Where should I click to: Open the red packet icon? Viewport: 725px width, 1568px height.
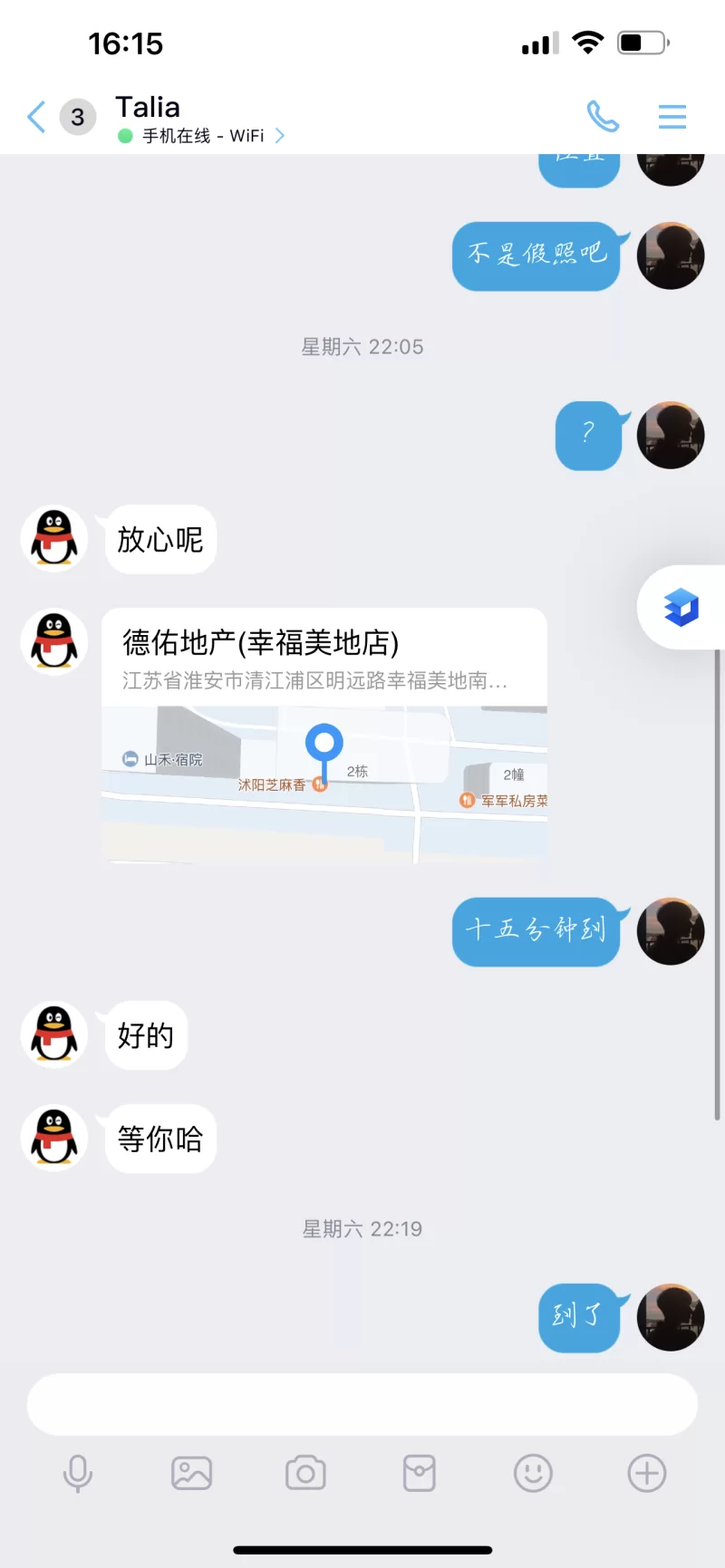click(x=419, y=1473)
